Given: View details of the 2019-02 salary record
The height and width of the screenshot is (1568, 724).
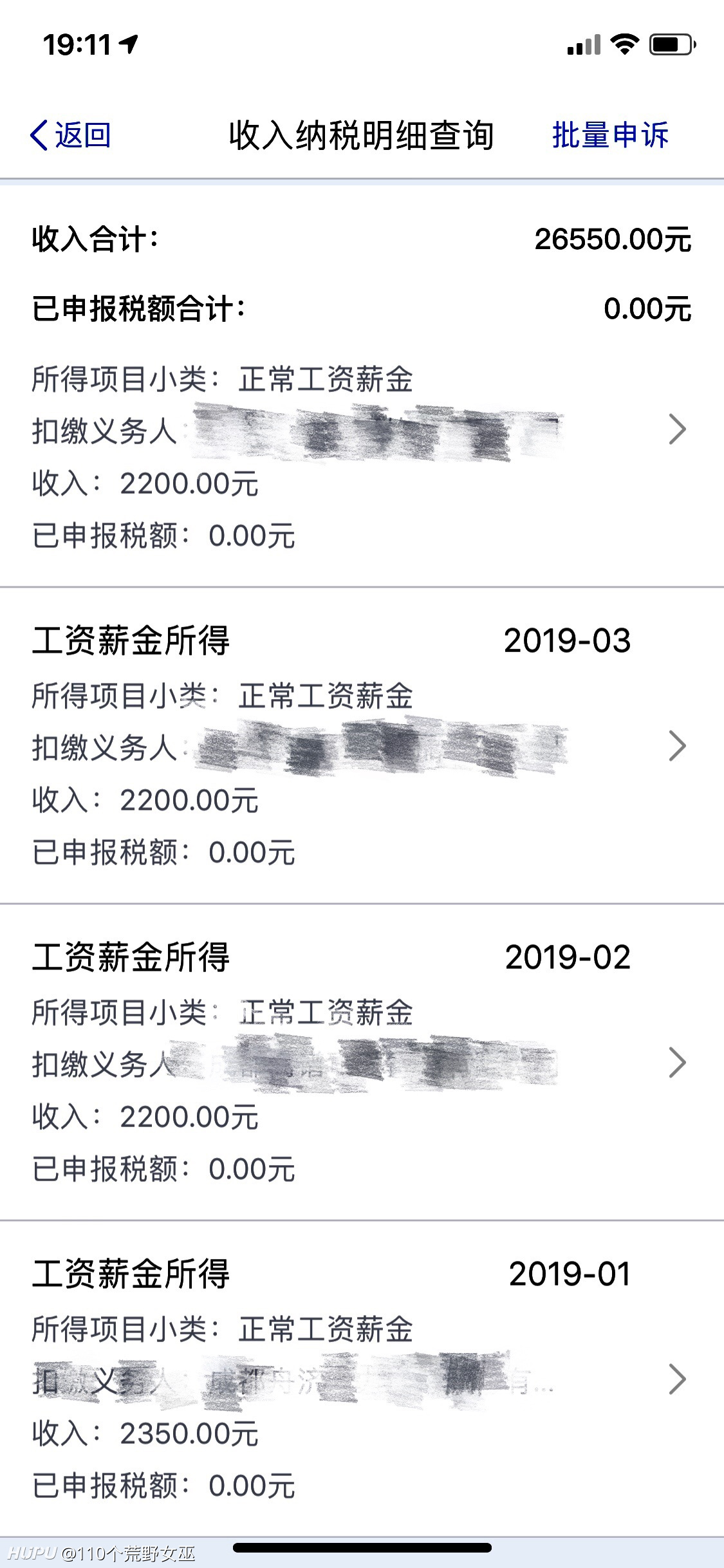Looking at the screenshot, I should 362,1062.
